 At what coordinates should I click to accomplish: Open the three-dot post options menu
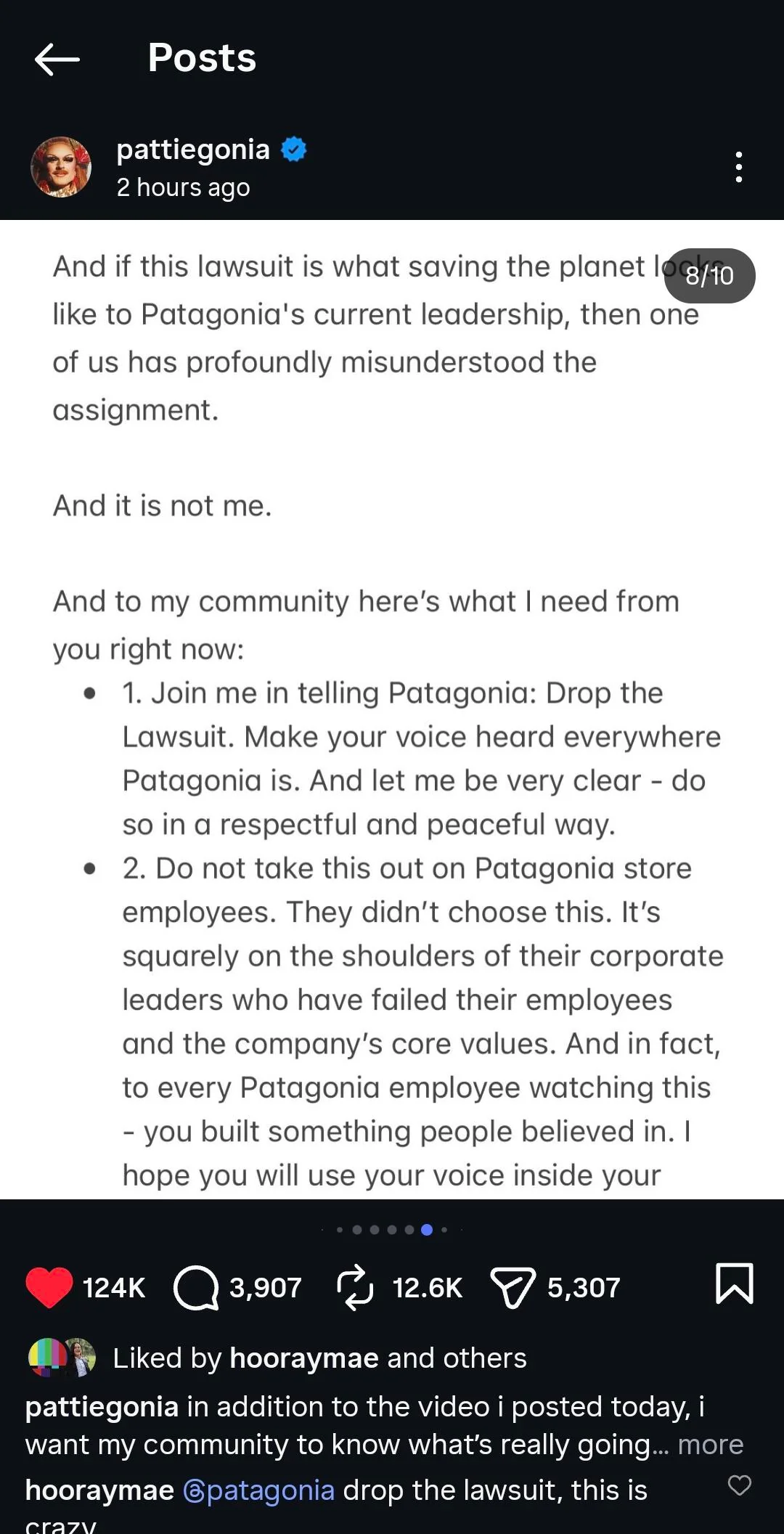[738, 167]
